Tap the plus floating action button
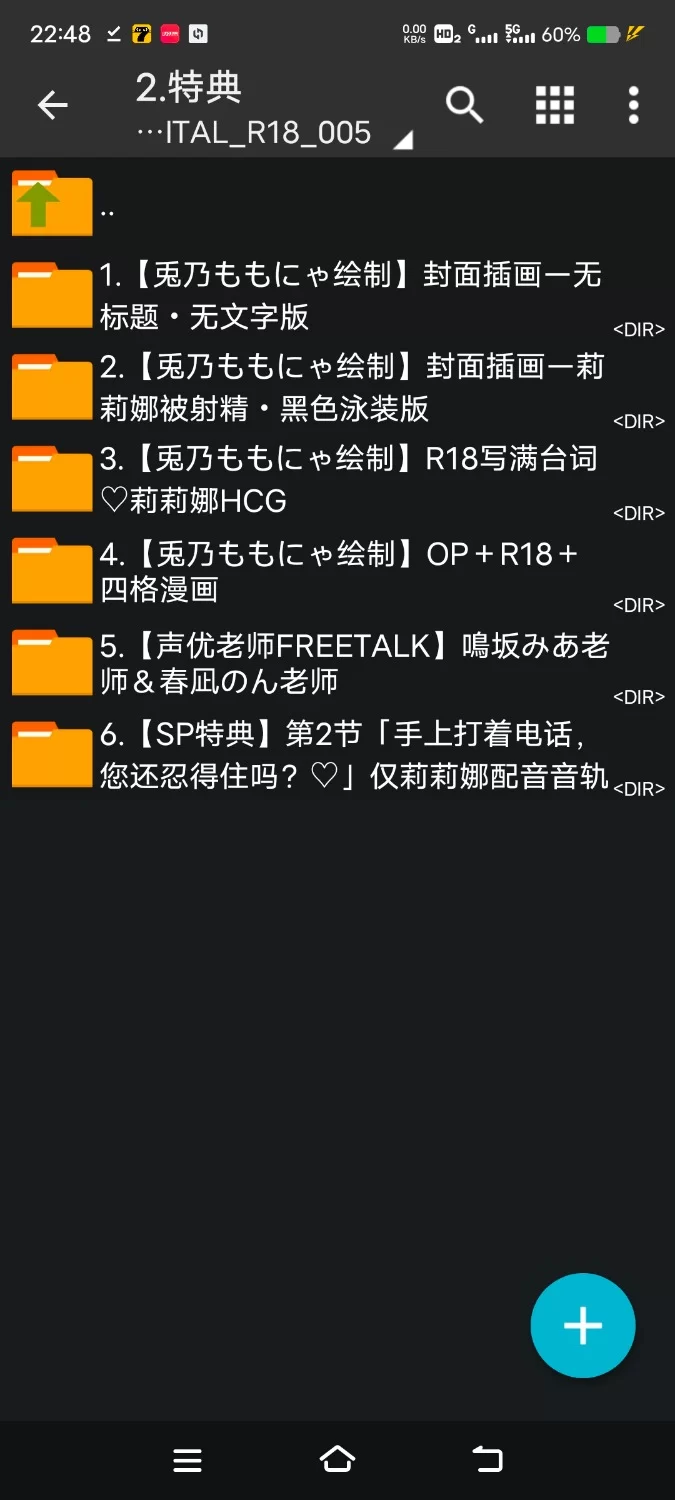675x1500 pixels. click(x=582, y=1326)
